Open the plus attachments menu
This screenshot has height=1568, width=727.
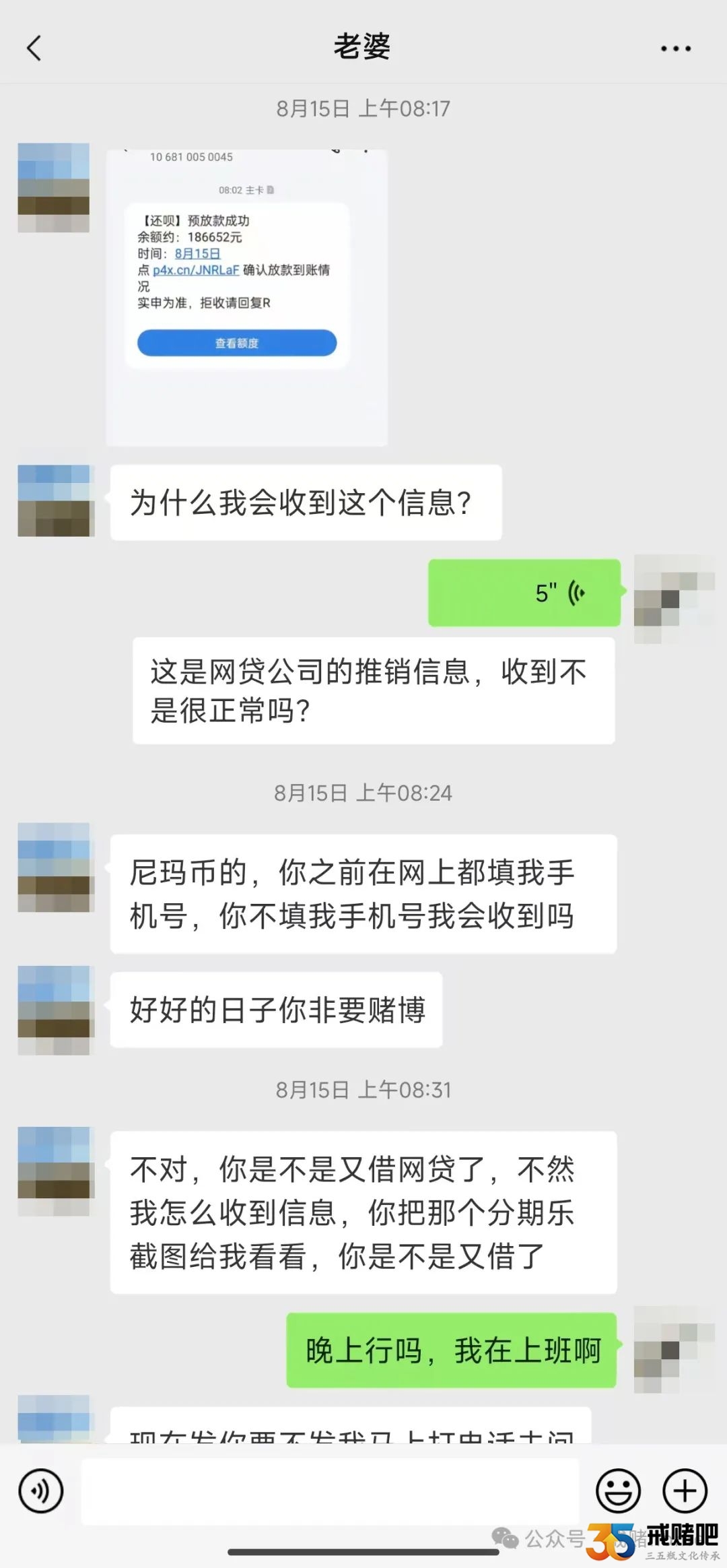click(685, 1491)
